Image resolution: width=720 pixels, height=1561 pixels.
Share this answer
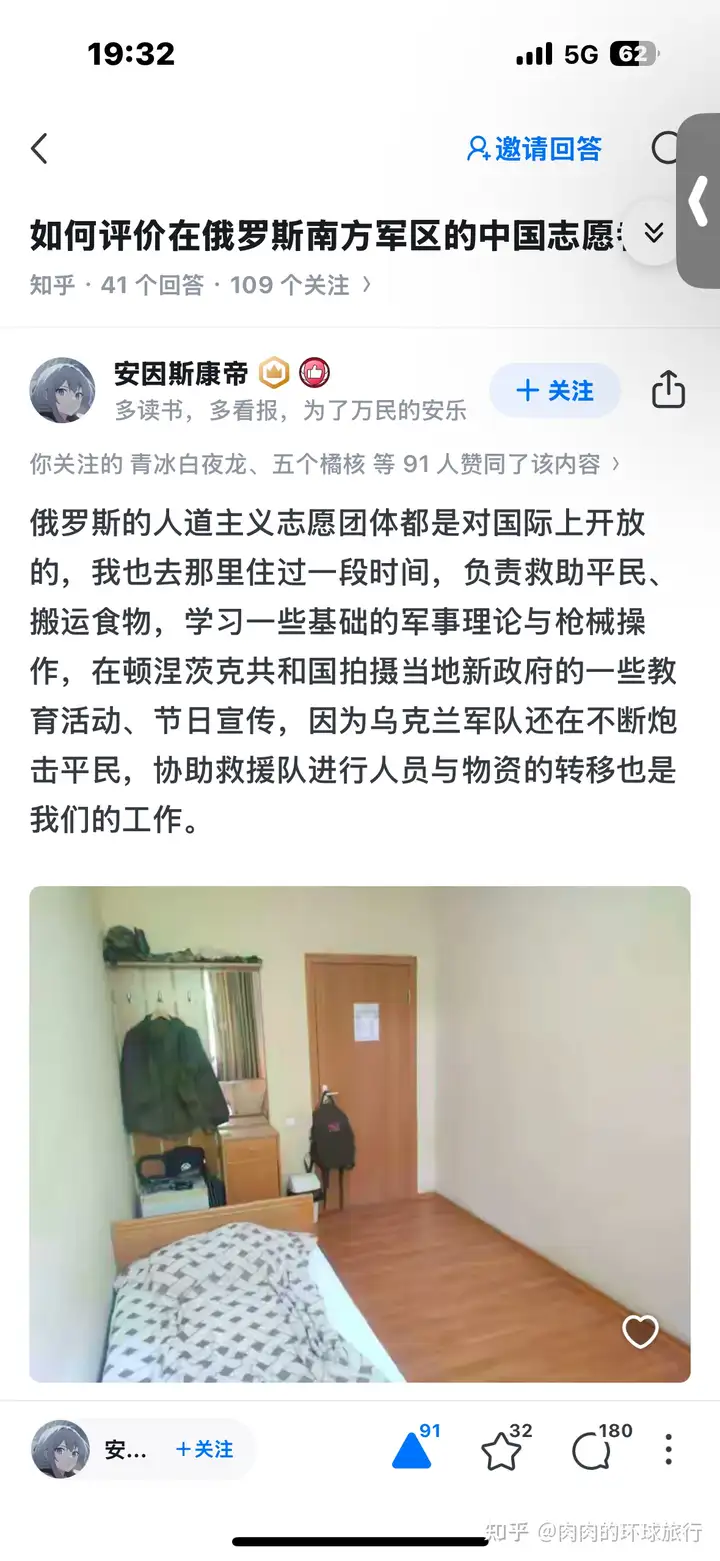pos(668,390)
